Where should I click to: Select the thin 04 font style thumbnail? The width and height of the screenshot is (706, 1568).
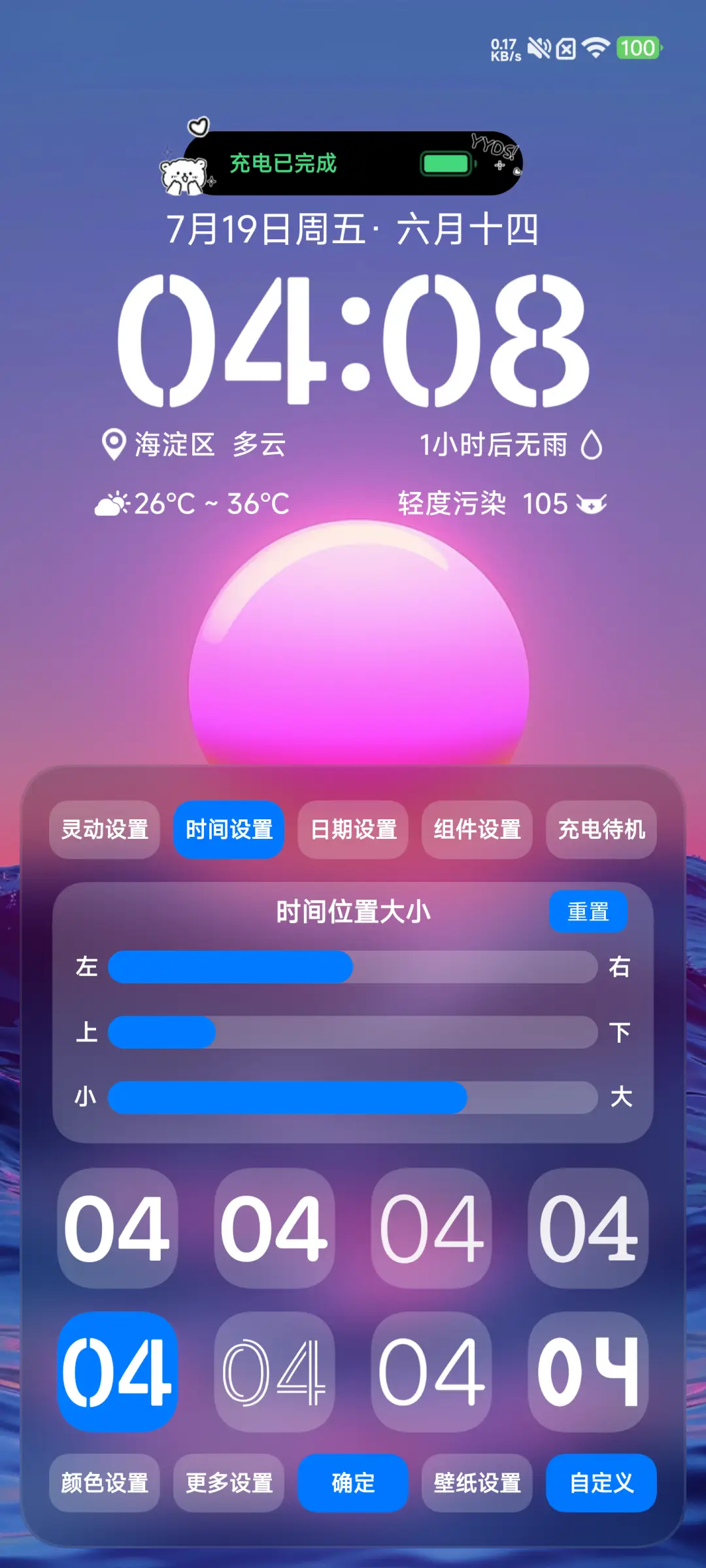point(431,1230)
